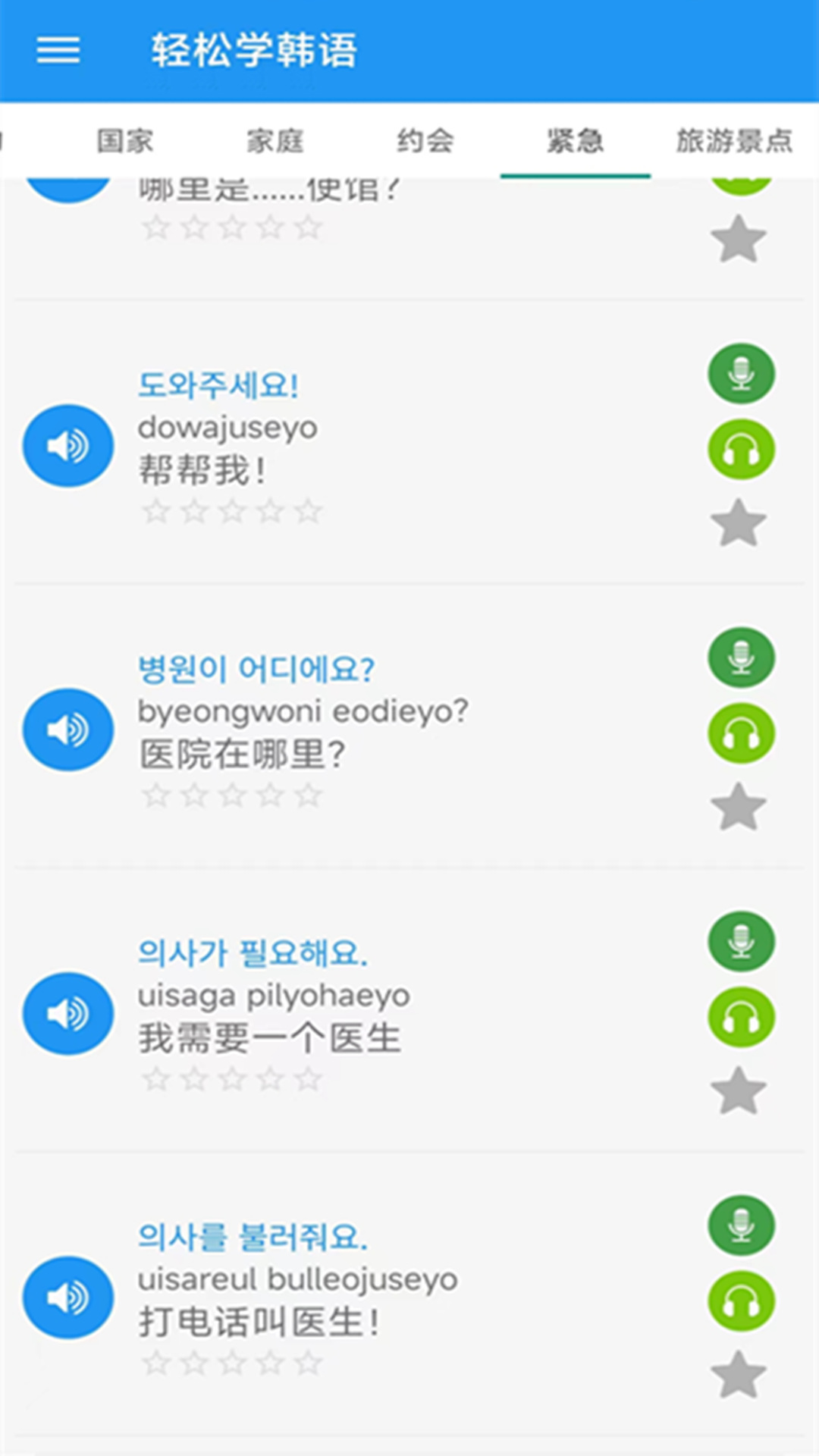Play audio for 도와주세요!

[68, 446]
